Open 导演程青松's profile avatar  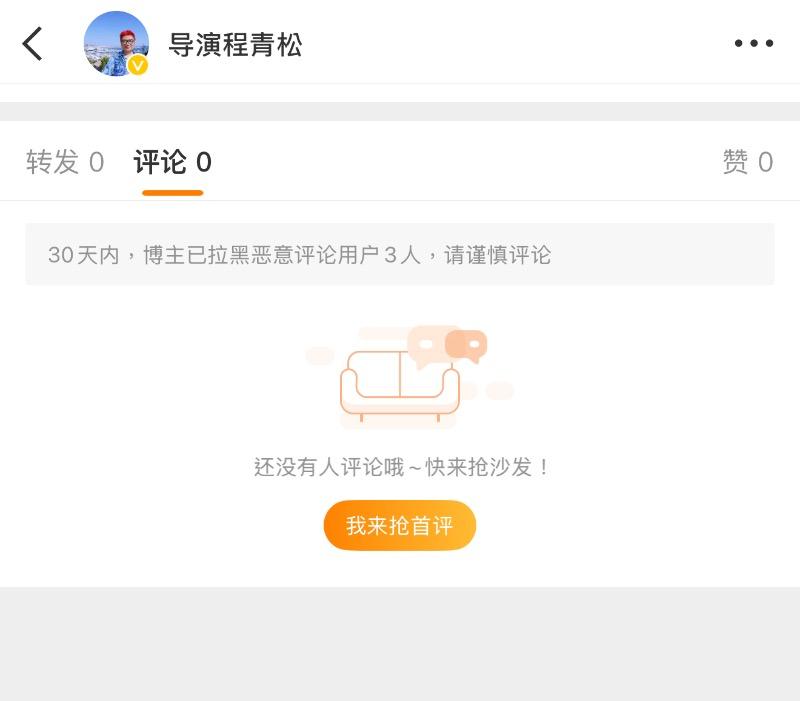pyautogui.click(x=116, y=44)
